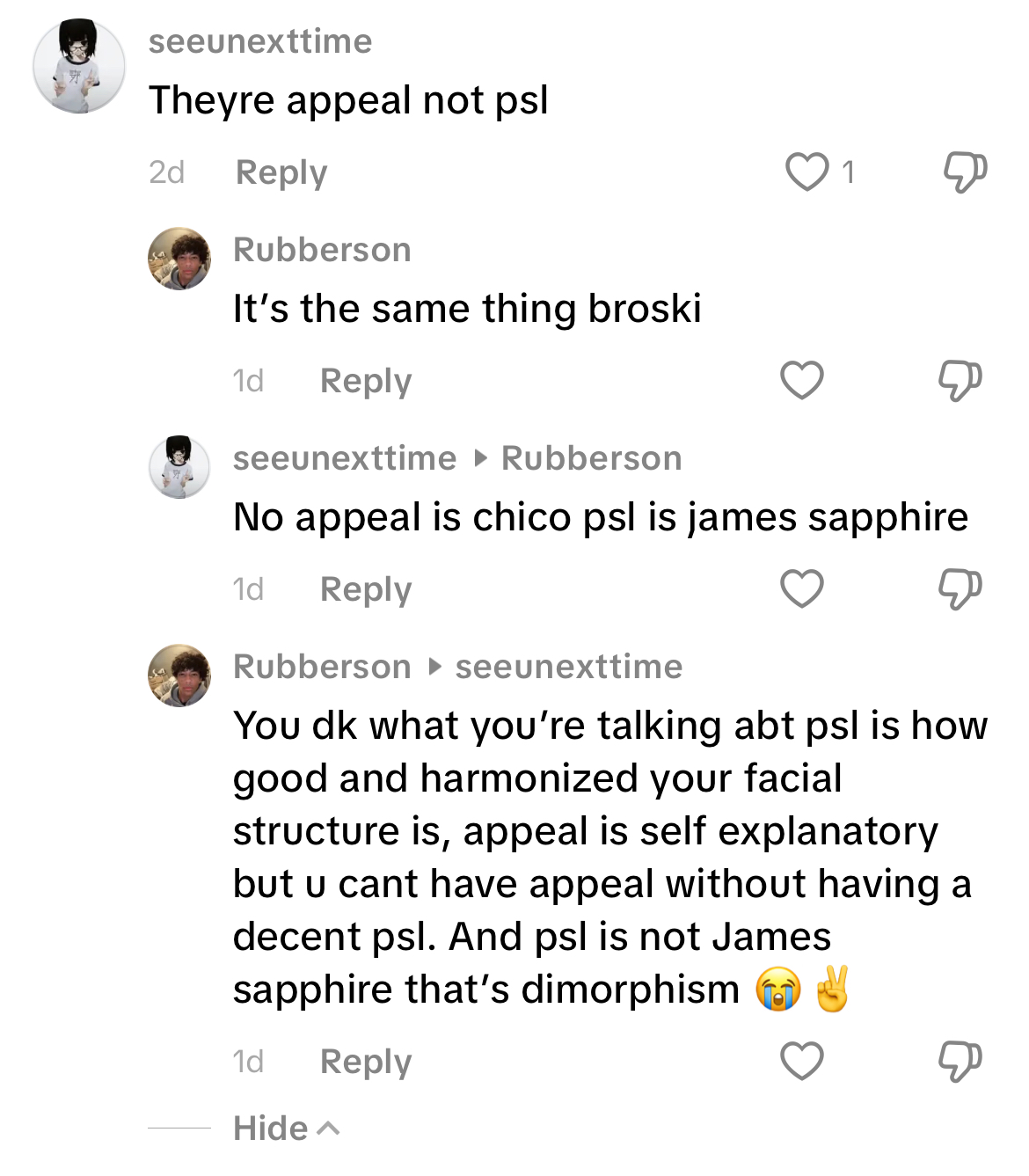
Task: Dislike the "It's the same thing broski" reply
Action: click(x=960, y=380)
